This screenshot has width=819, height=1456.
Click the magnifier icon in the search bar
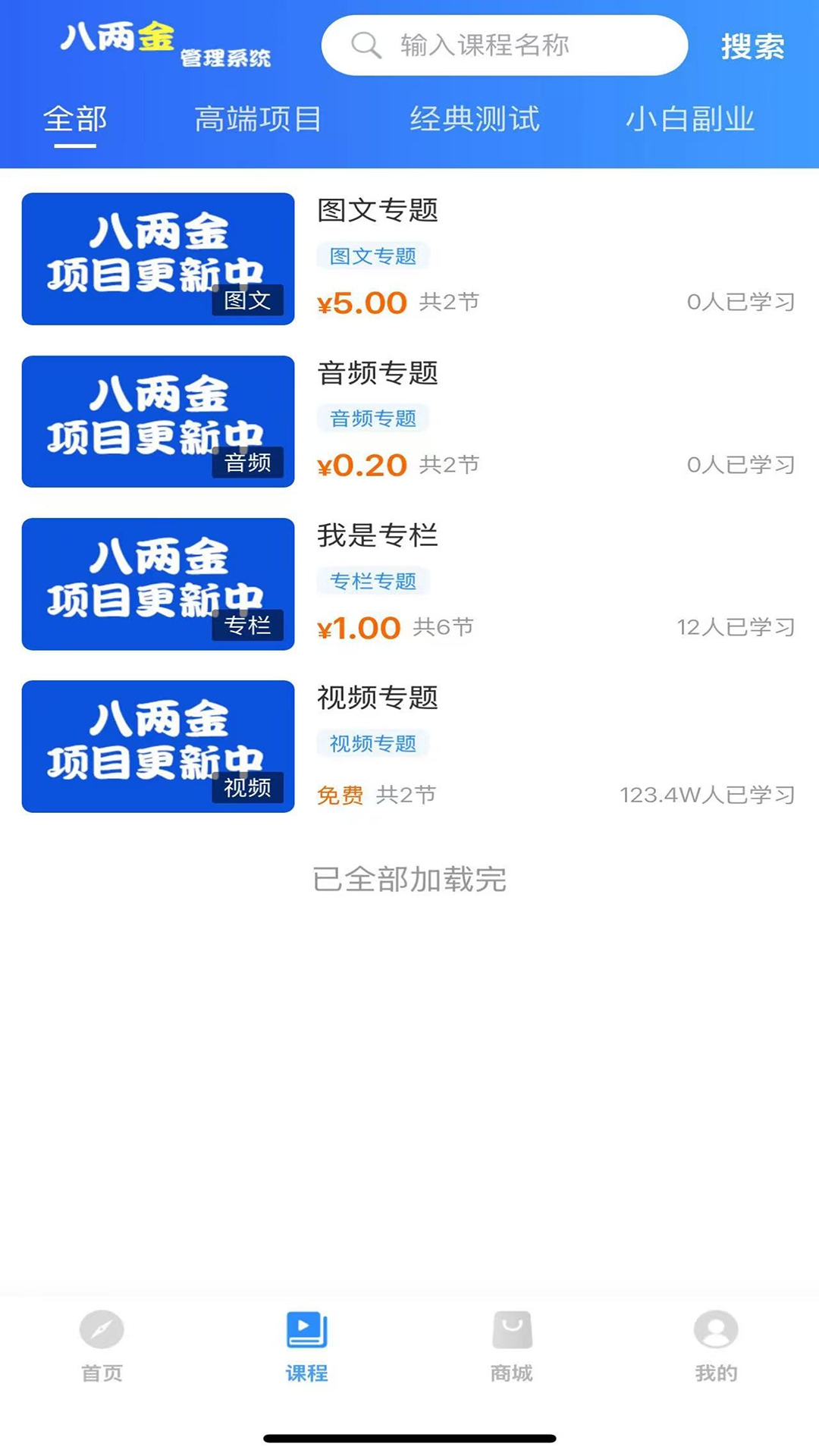click(366, 45)
